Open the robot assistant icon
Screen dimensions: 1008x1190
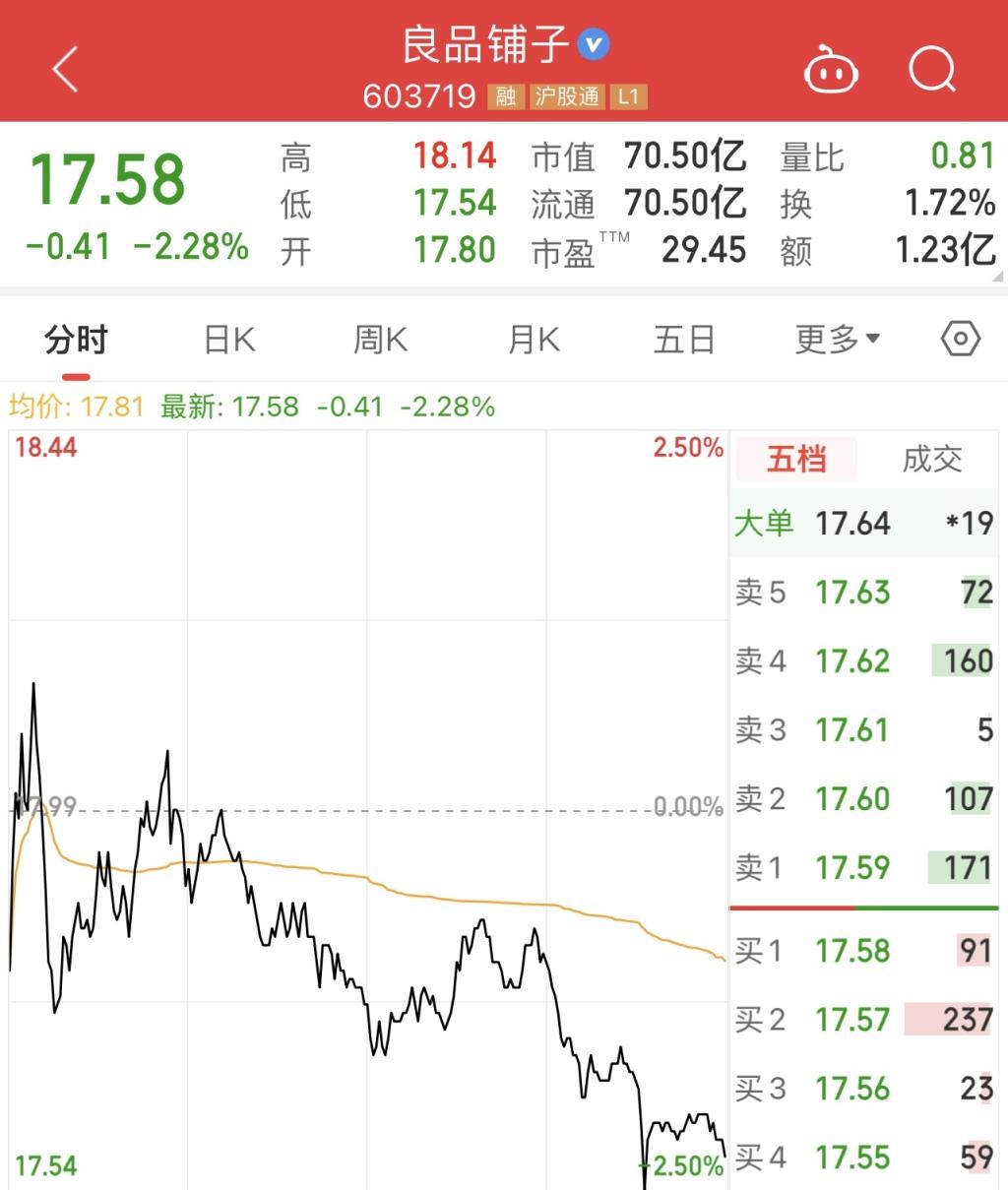[831, 71]
